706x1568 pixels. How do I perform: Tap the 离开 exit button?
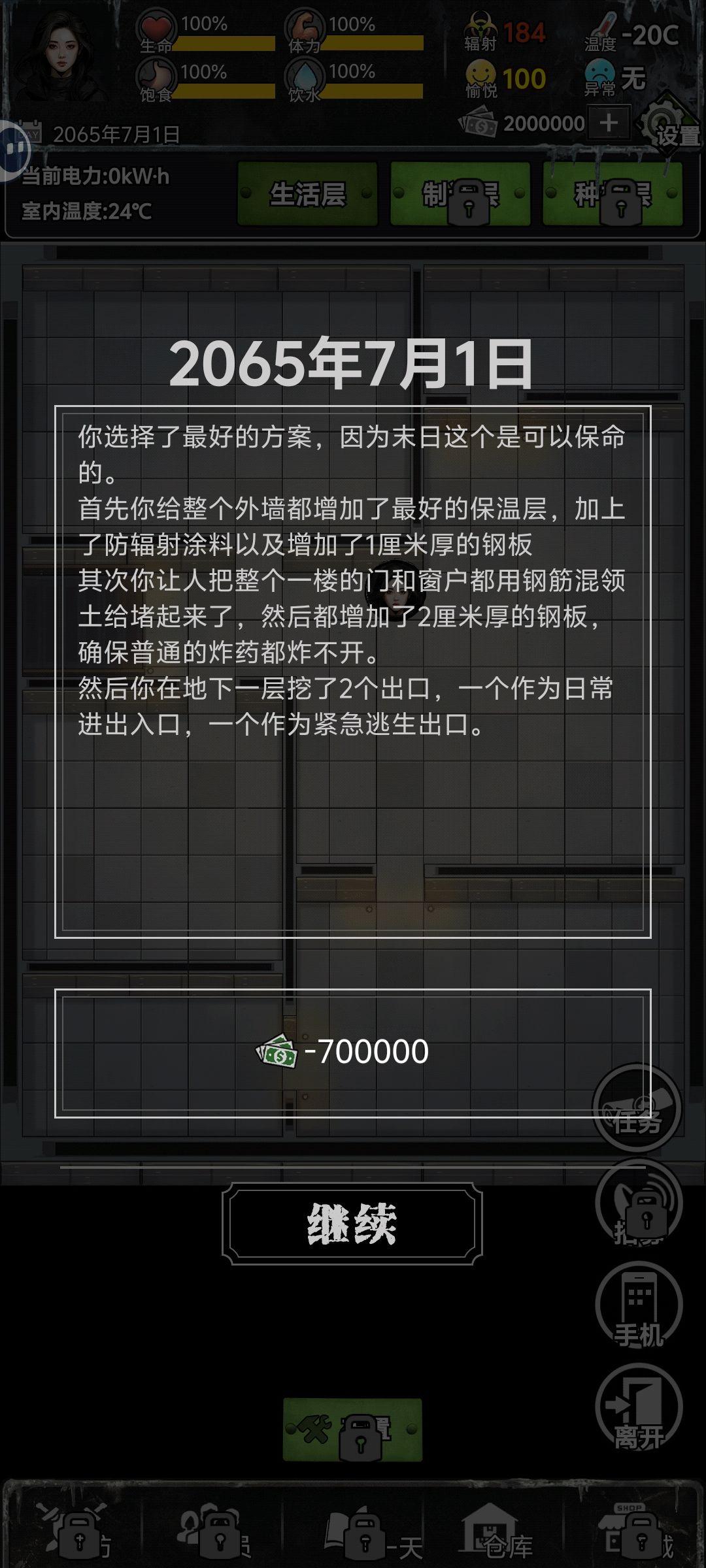[639, 1407]
